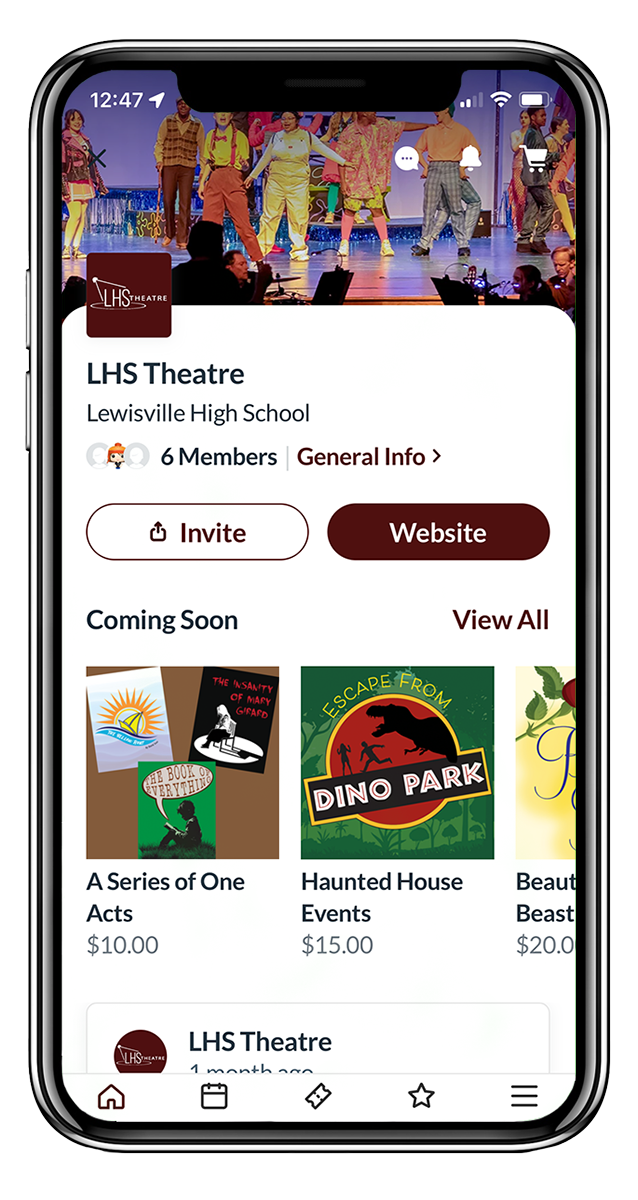This screenshot has width=638, height=1200.
Task: Open the messages chat bubble icon
Action: pos(406,159)
